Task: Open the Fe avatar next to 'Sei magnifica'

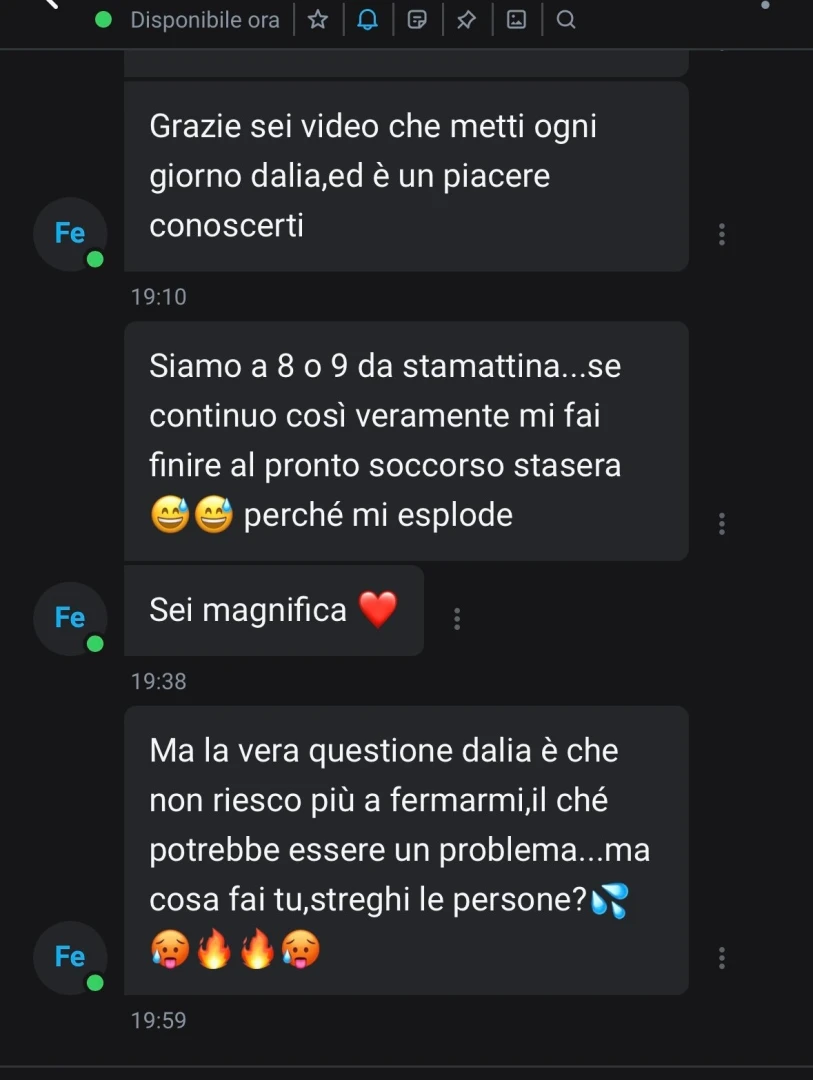Action: [x=69, y=617]
